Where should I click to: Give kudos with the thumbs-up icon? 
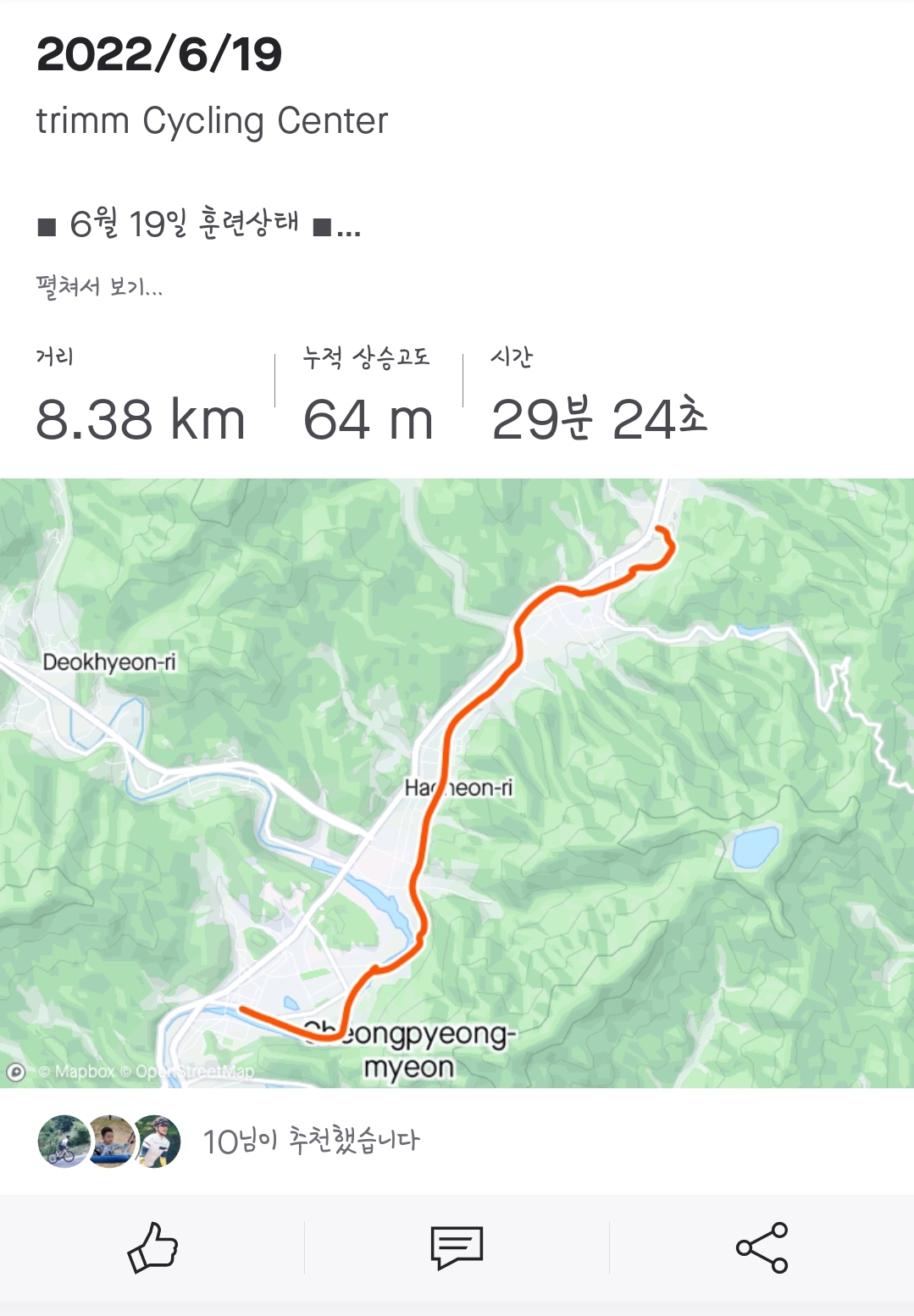pos(152,1247)
